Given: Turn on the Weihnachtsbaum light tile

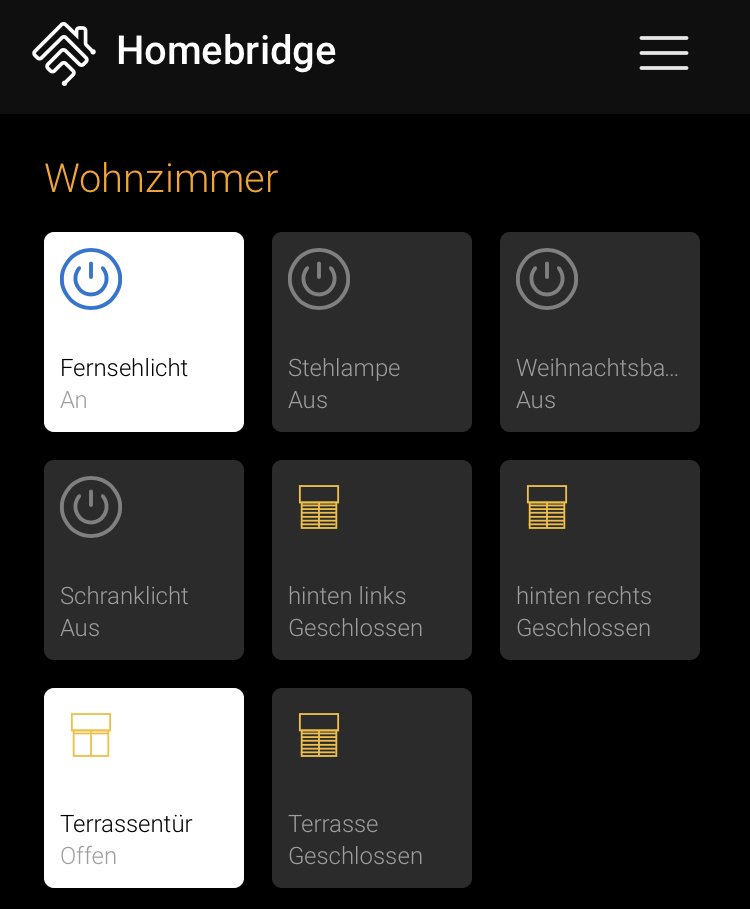Looking at the screenshot, I should point(600,332).
